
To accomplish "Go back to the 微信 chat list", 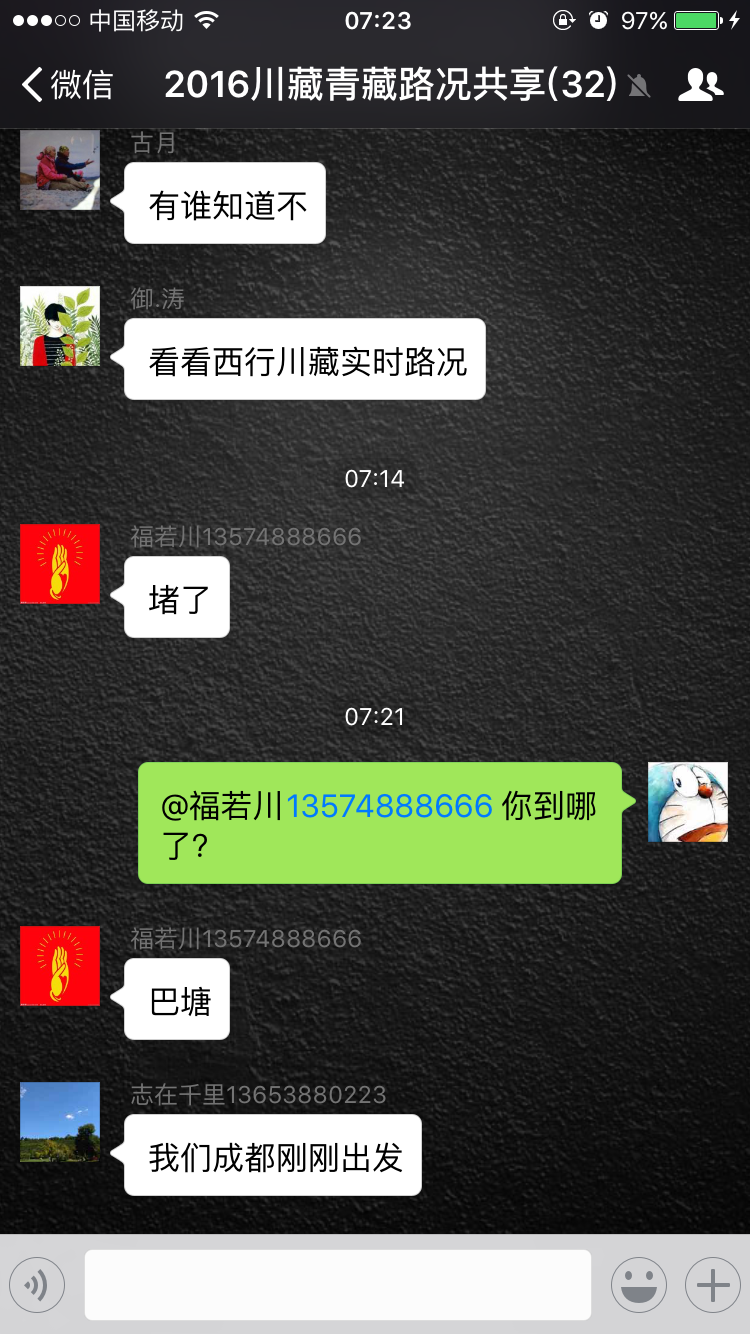I will pyautogui.click(x=67, y=85).
